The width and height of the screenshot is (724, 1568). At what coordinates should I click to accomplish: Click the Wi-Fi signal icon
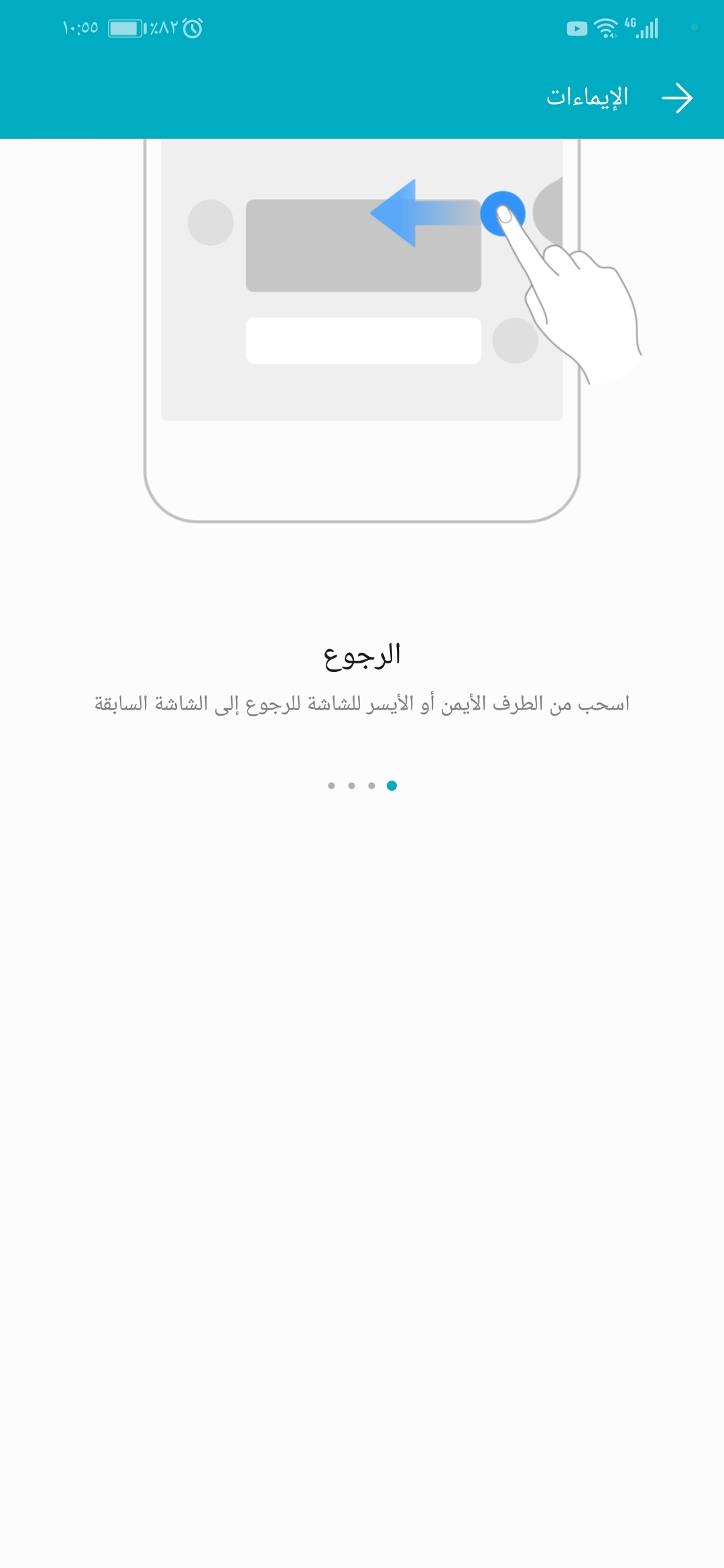tap(607, 28)
